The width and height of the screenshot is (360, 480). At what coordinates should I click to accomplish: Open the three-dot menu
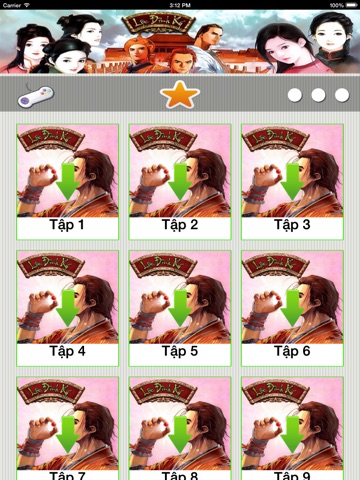click(x=318, y=95)
